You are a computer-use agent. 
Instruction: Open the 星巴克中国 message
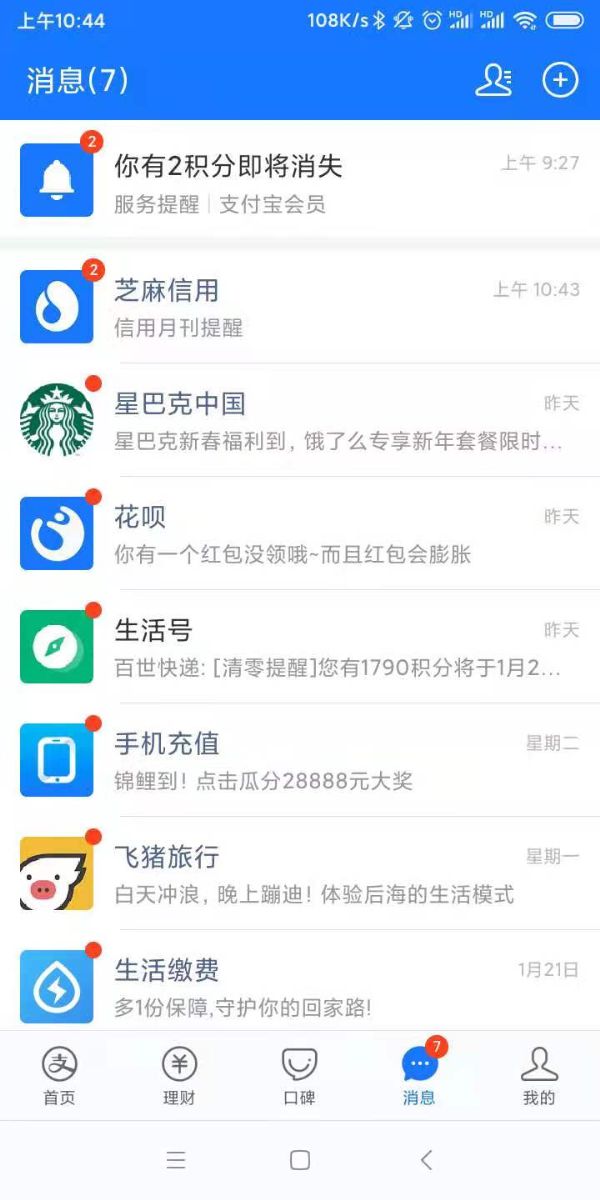click(x=300, y=420)
